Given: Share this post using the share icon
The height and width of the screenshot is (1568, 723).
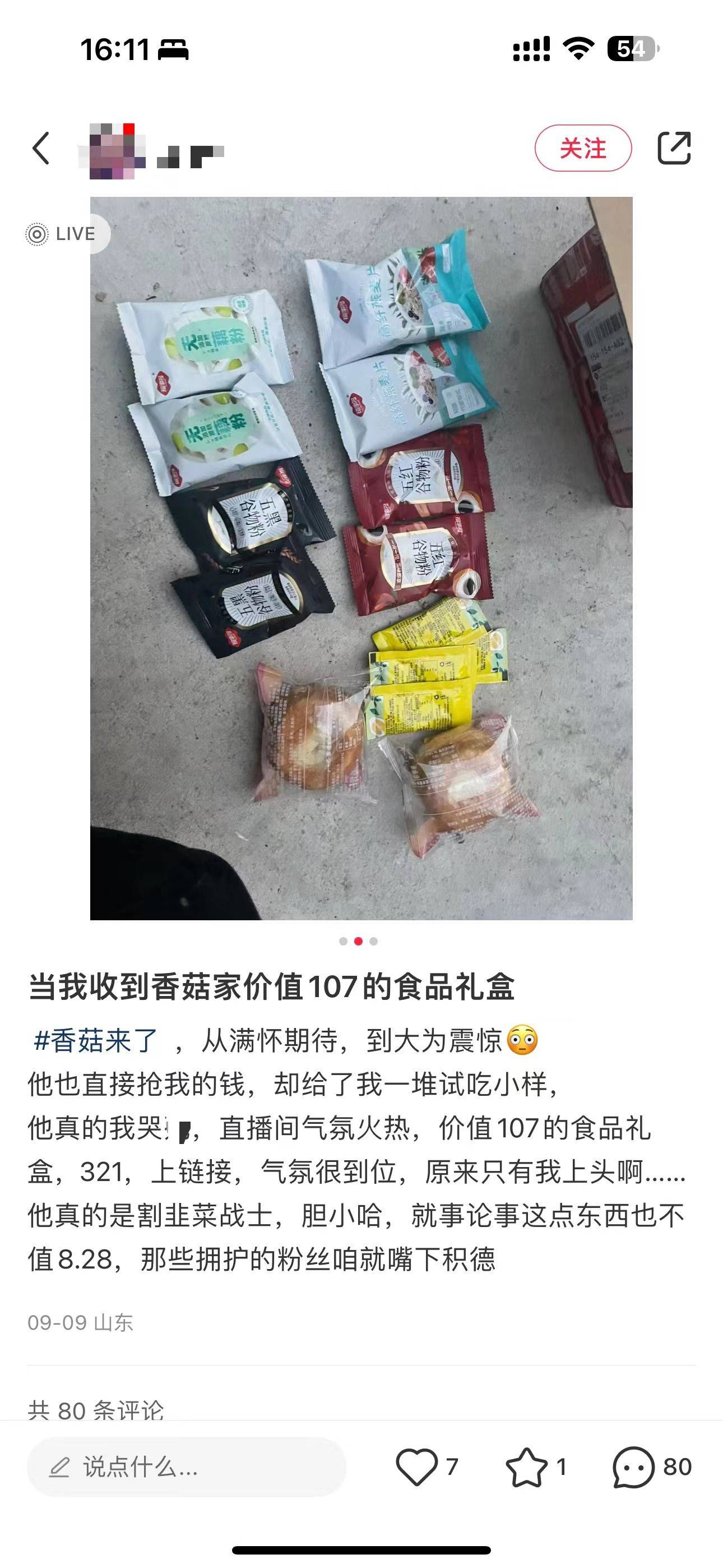Looking at the screenshot, I should 674,148.
